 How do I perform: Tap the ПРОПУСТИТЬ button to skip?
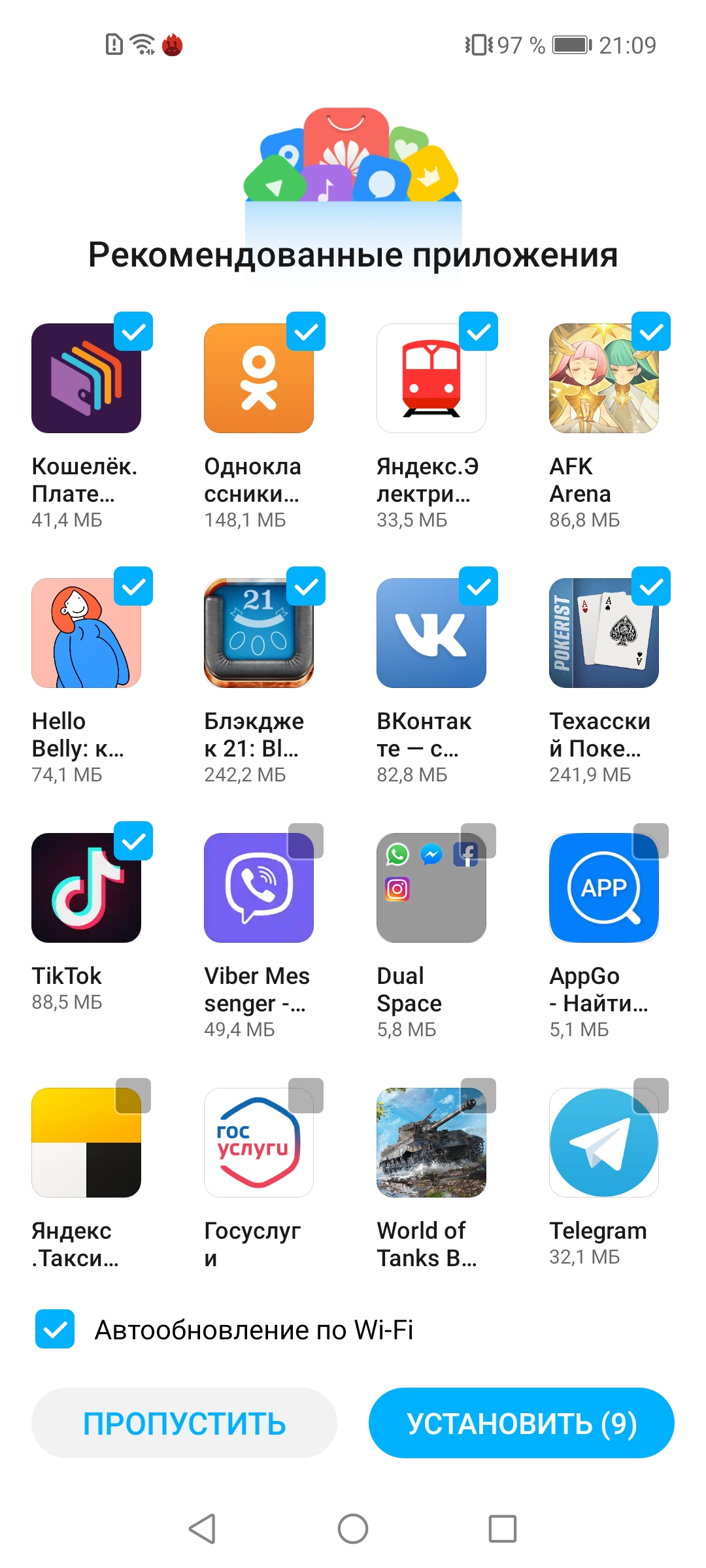coord(184,1423)
